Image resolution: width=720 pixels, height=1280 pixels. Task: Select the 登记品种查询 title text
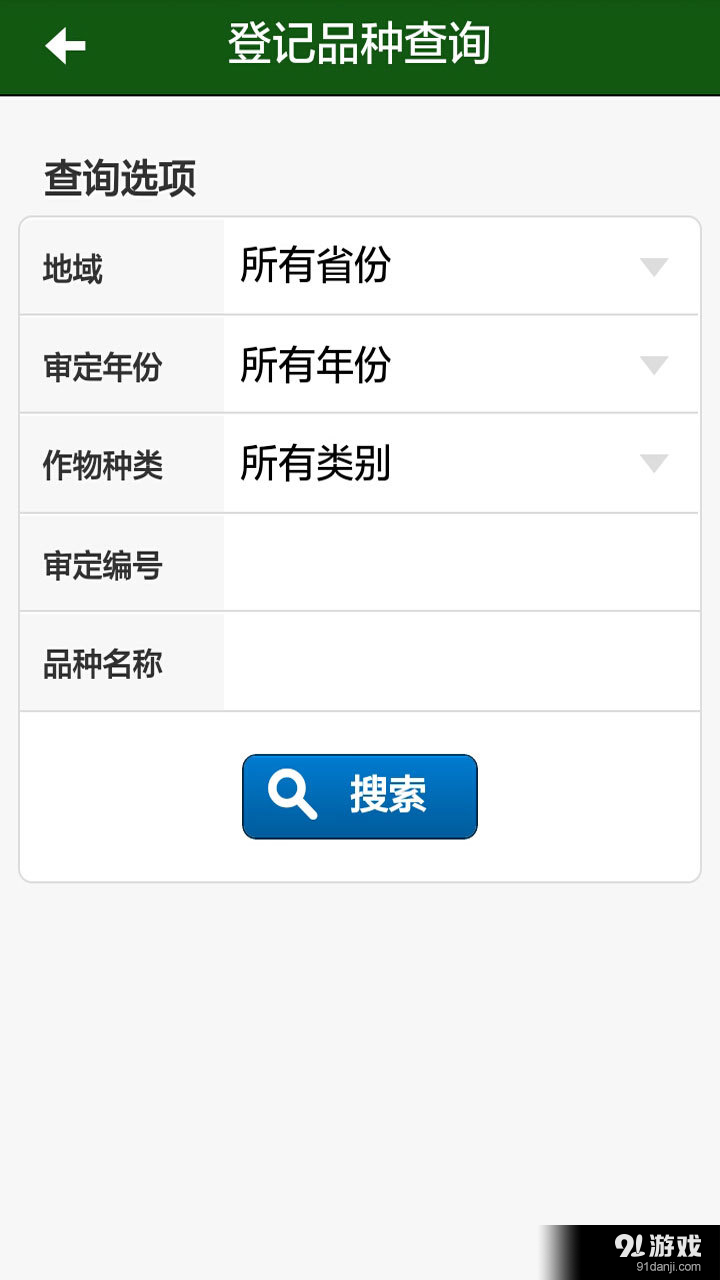point(360,44)
